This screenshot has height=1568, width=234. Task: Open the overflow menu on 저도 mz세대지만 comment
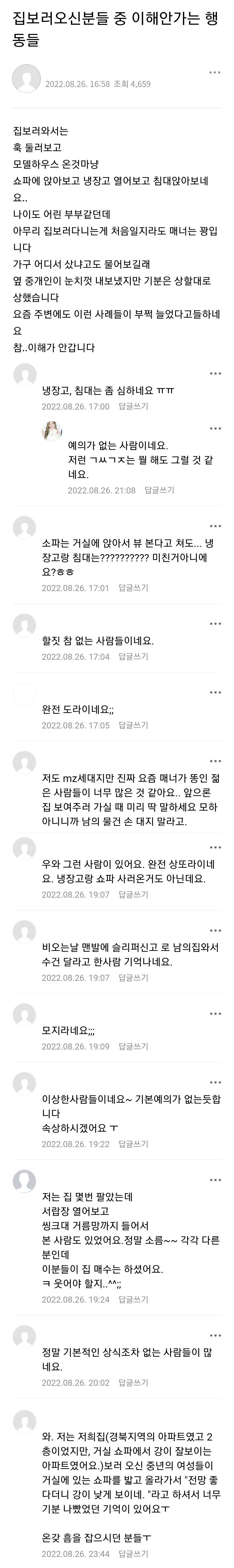[x=214, y=761]
